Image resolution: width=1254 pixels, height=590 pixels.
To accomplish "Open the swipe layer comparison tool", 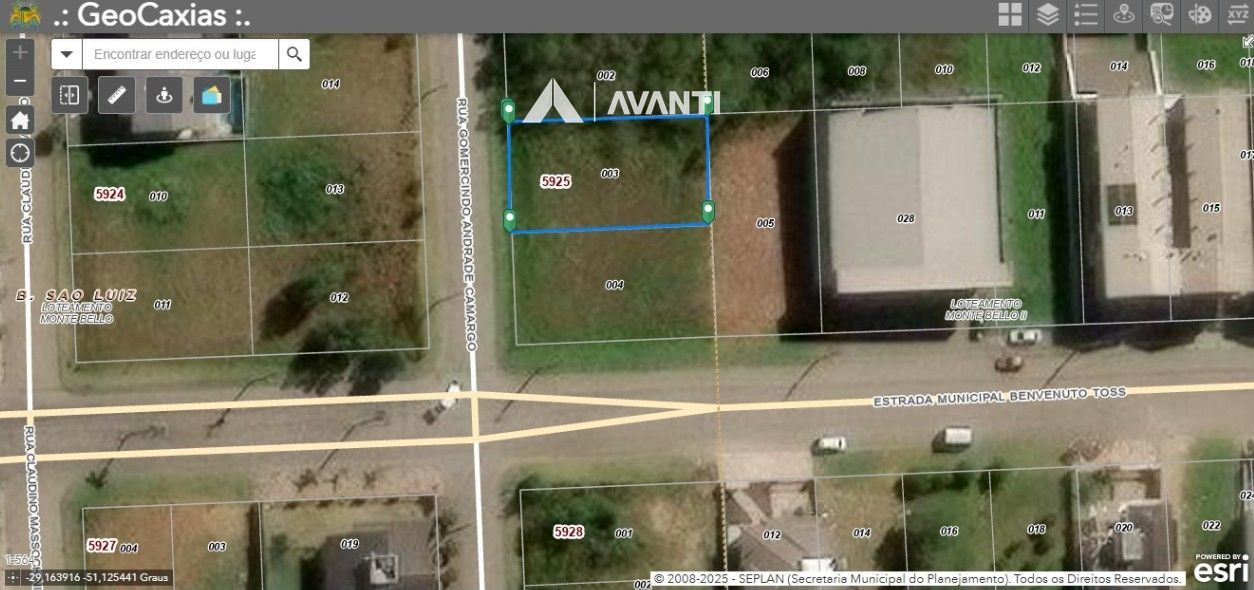I will 70,95.
